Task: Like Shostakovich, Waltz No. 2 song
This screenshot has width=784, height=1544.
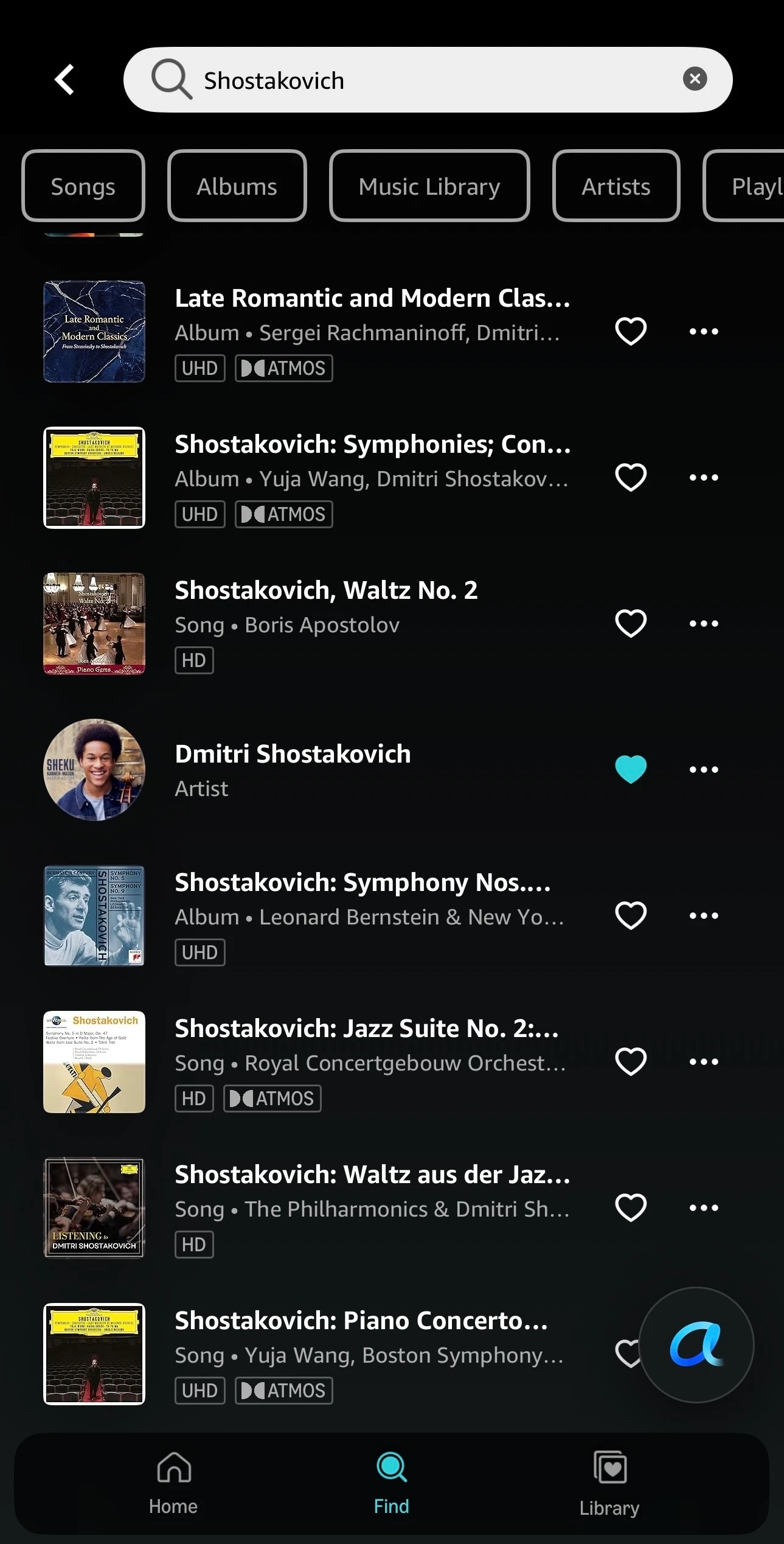Action: click(630, 624)
